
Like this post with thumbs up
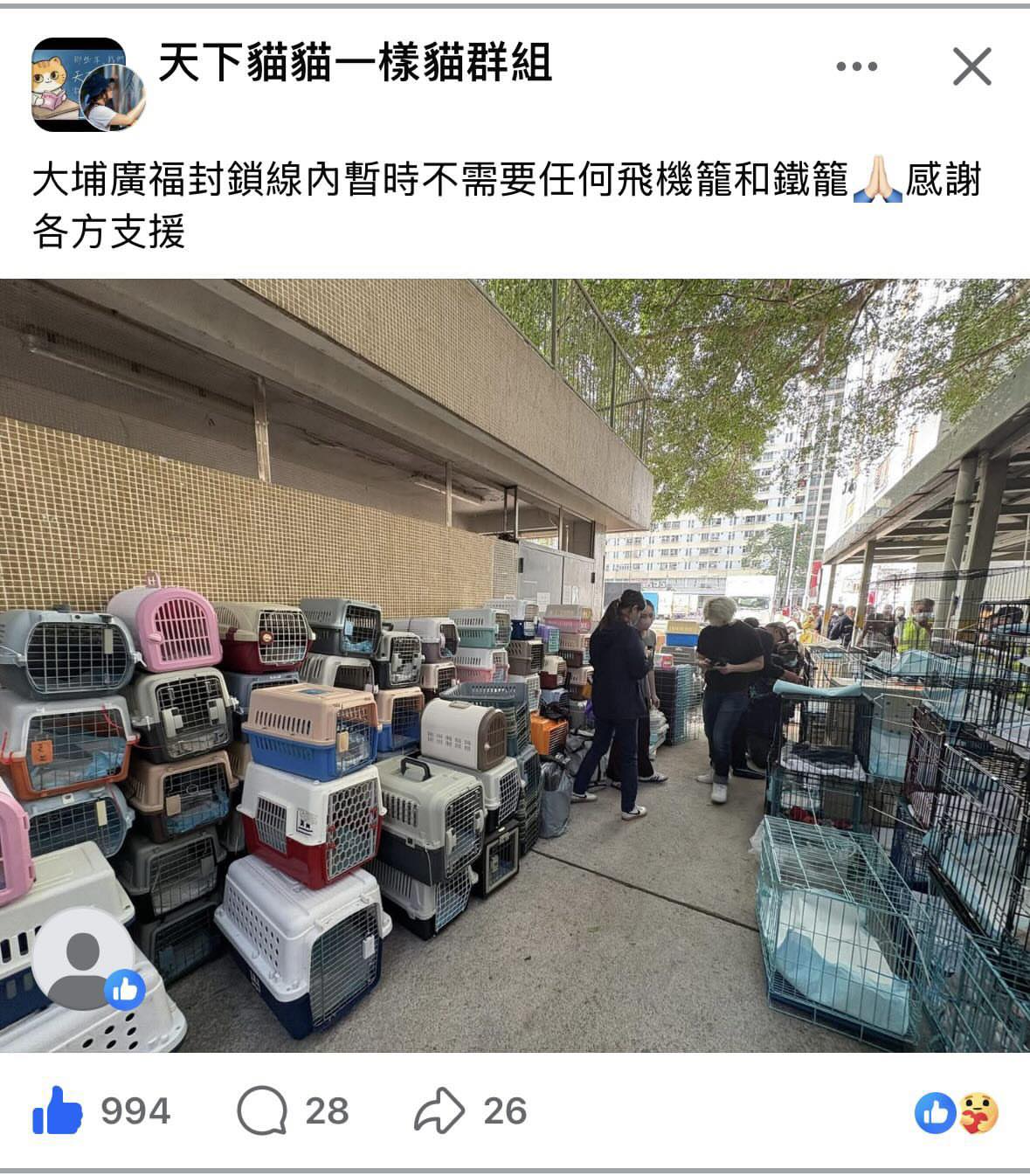point(58,1110)
